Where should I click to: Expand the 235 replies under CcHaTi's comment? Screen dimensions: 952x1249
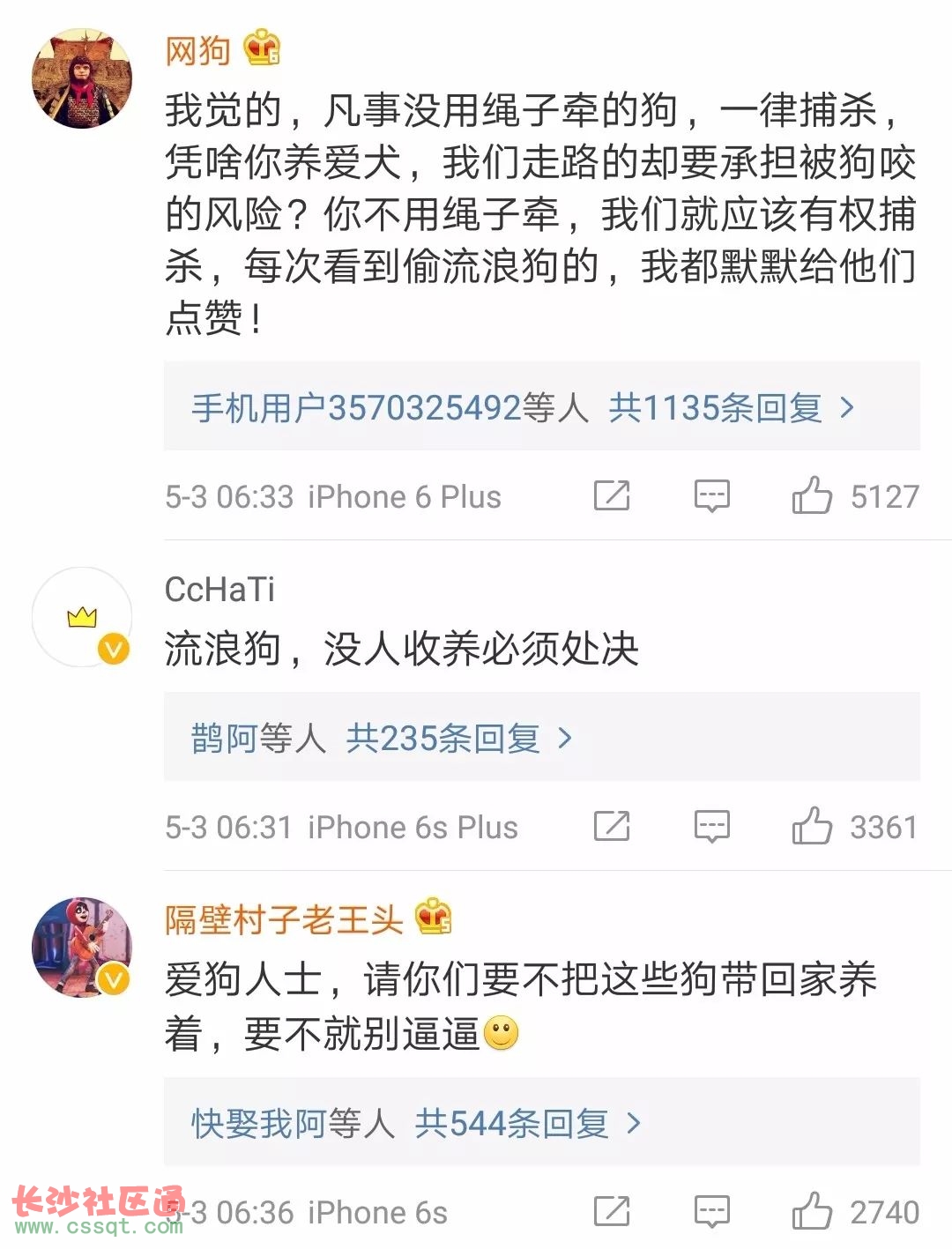[x=443, y=739]
